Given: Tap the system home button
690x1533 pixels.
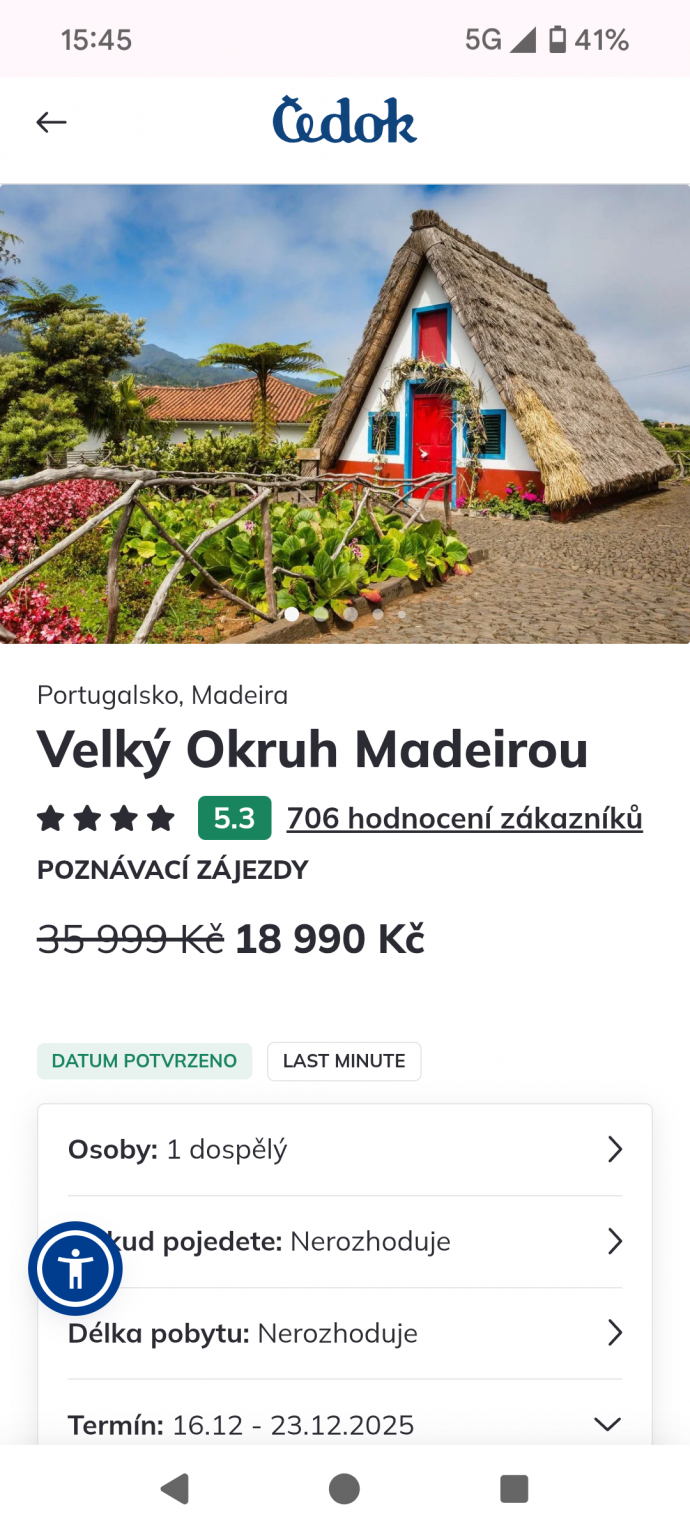Looking at the screenshot, I should coord(344,1489).
